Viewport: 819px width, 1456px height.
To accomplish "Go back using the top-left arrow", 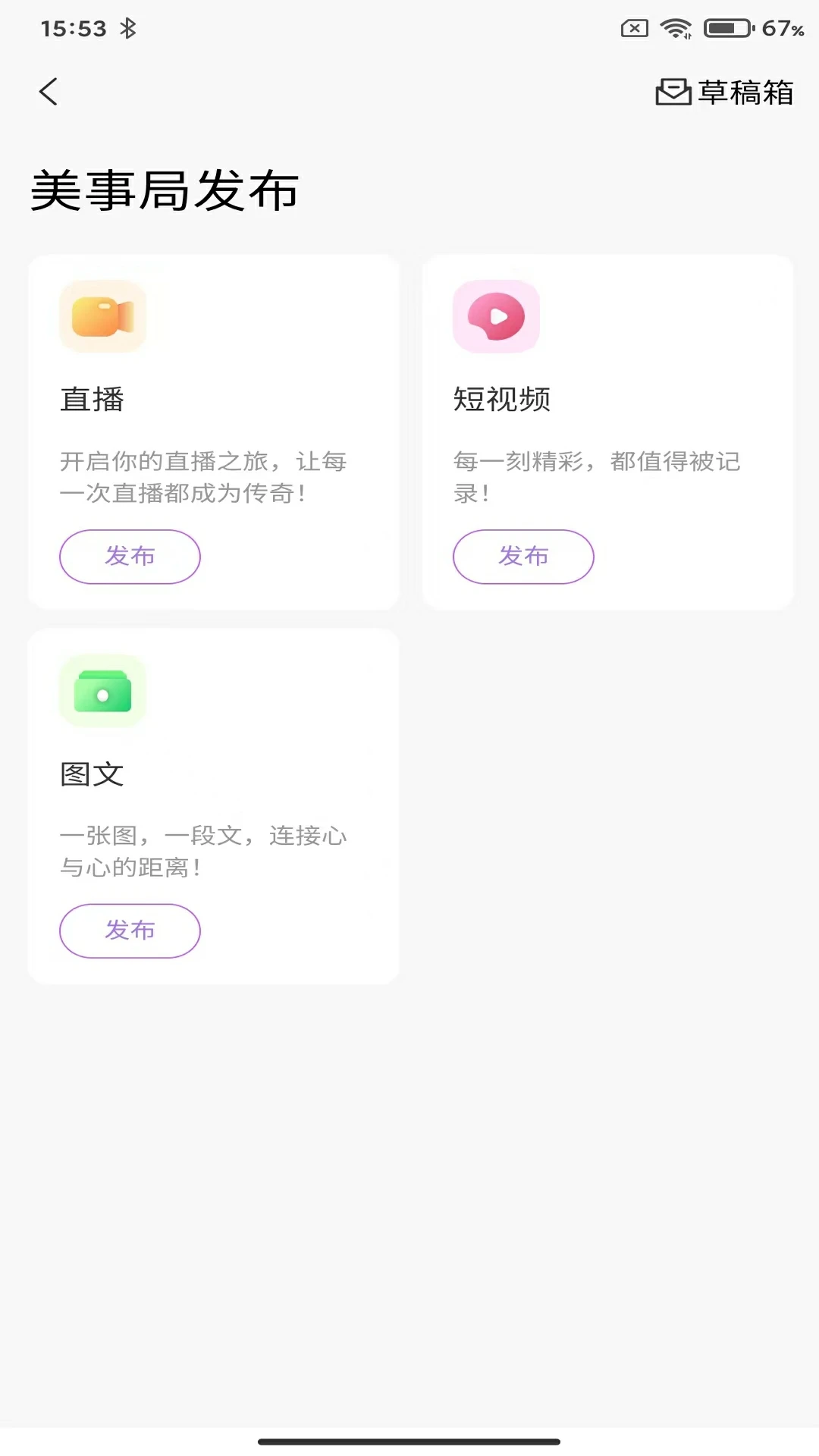I will pos(49,93).
